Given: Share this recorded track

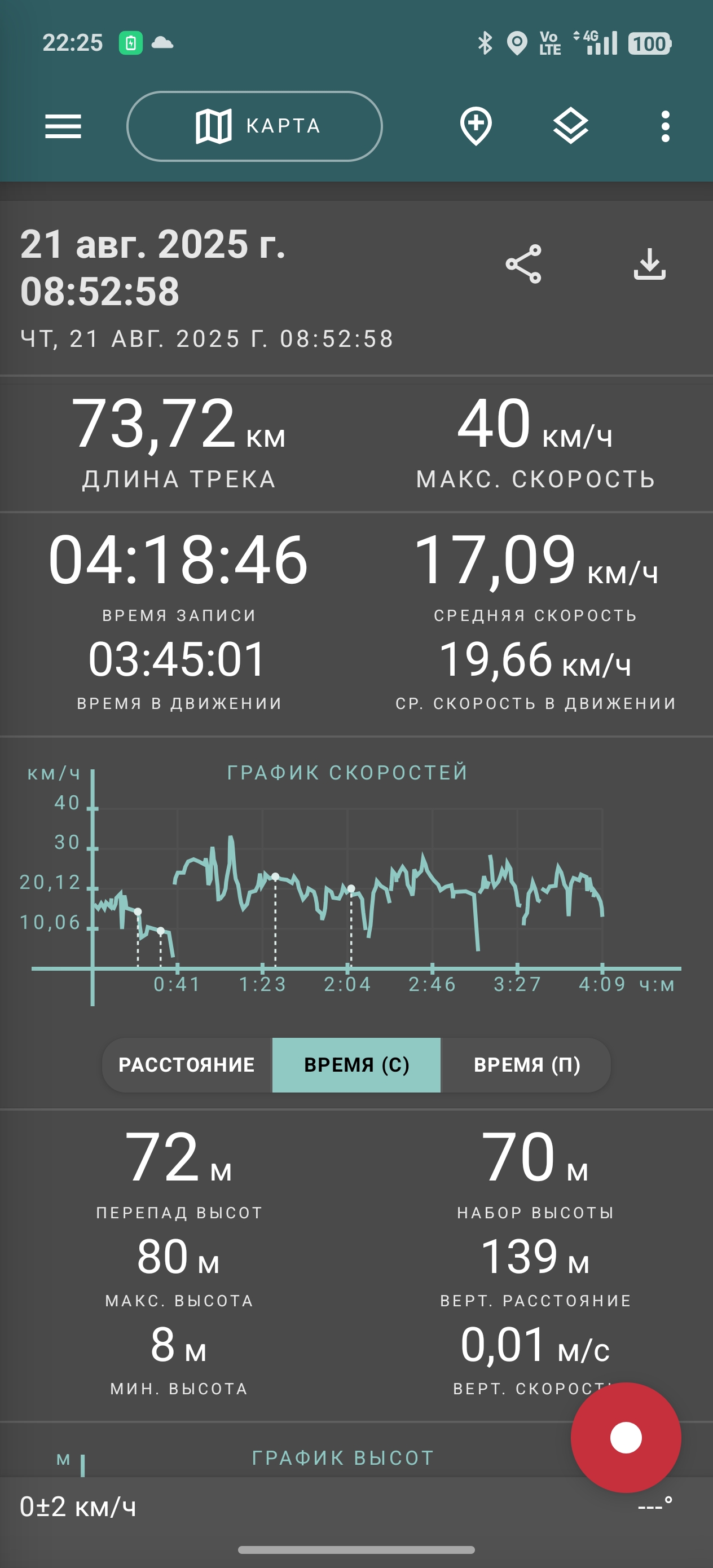Looking at the screenshot, I should (x=523, y=264).
